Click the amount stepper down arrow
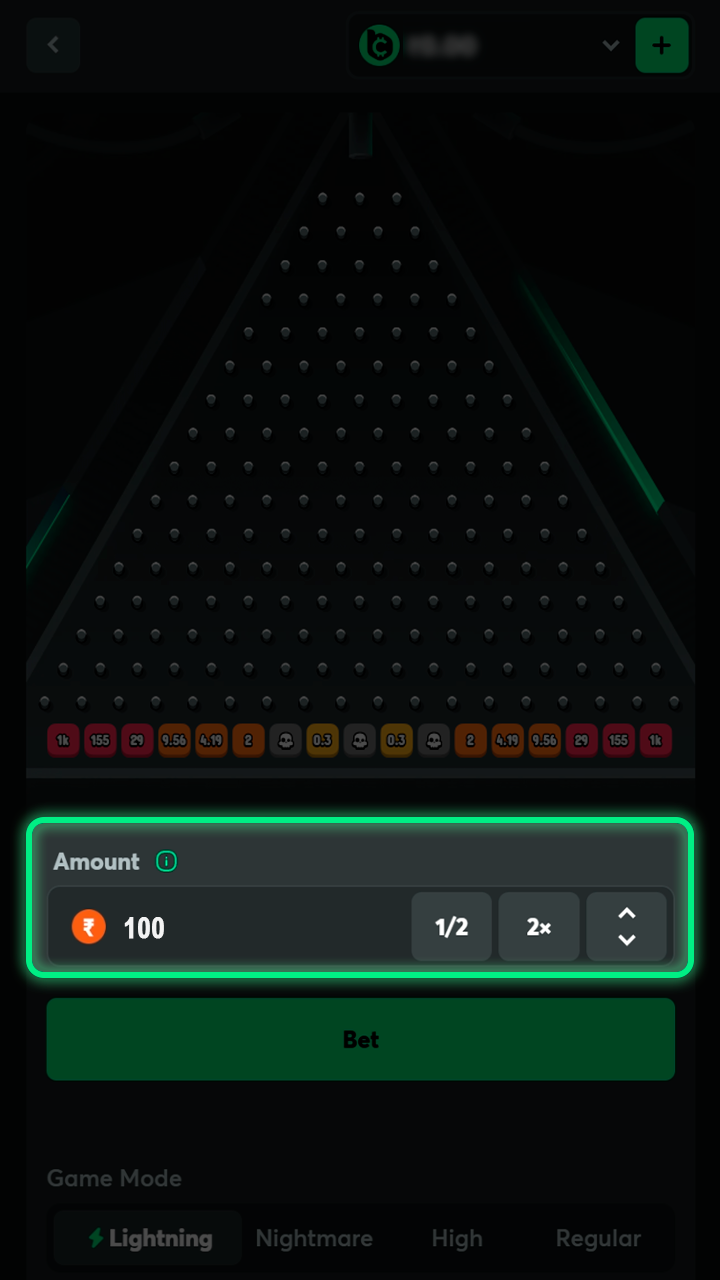720x1280 pixels. click(626, 940)
